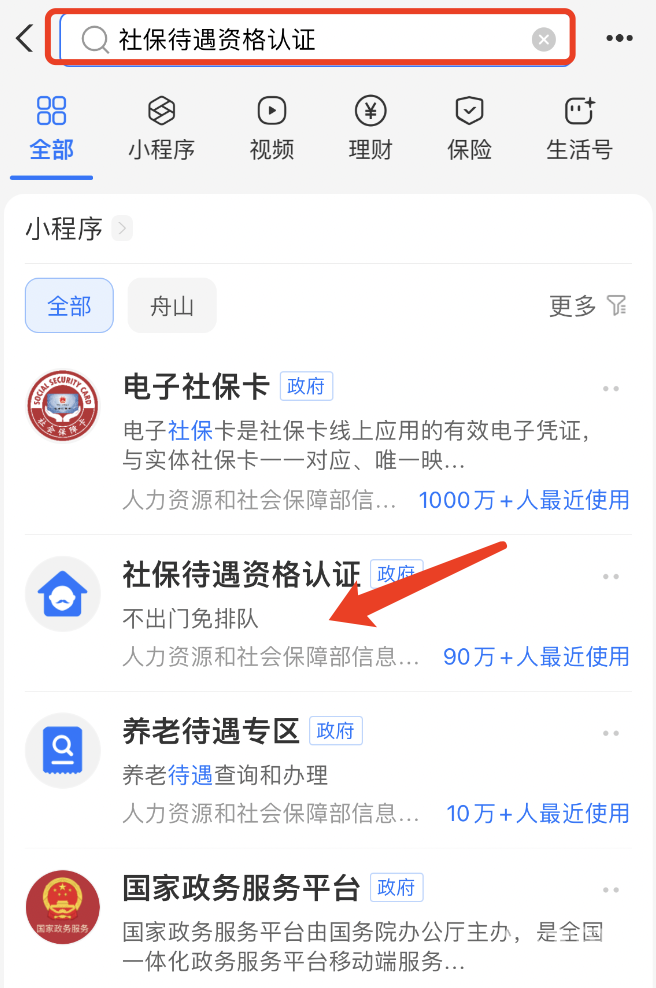Open the three-dot overflow menu at top
The image size is (656, 988).
[619, 39]
